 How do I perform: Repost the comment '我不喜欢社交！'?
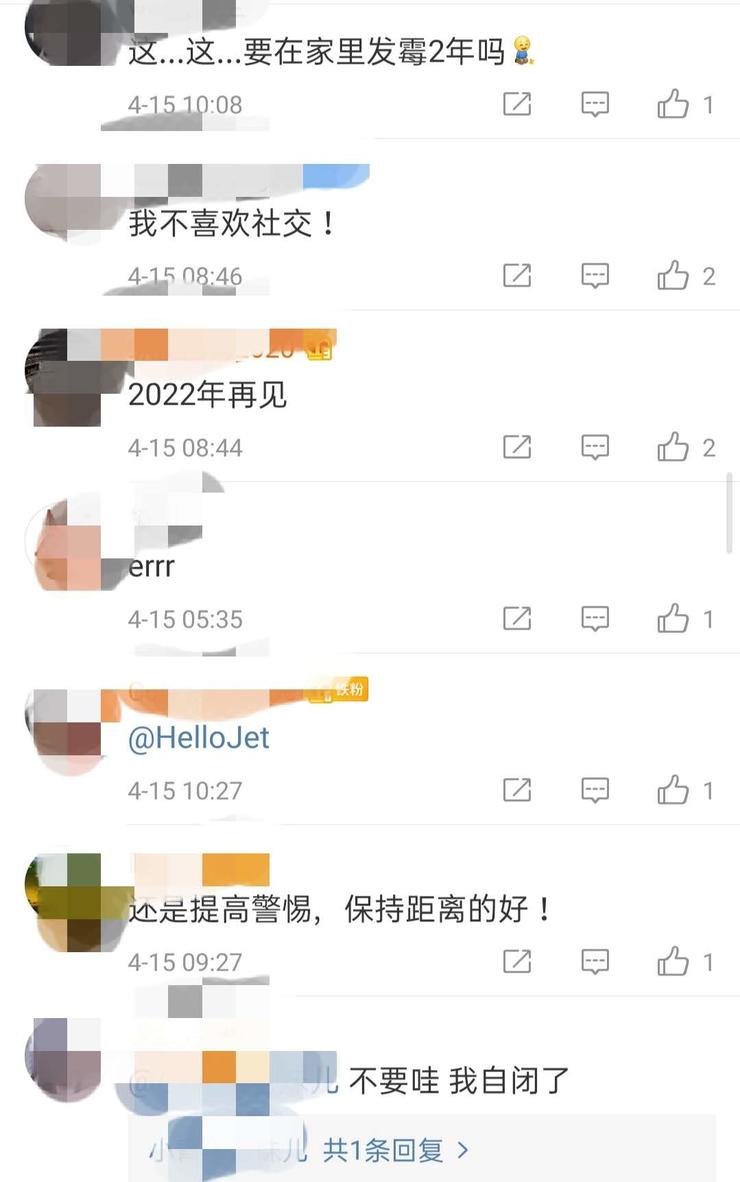click(x=517, y=276)
